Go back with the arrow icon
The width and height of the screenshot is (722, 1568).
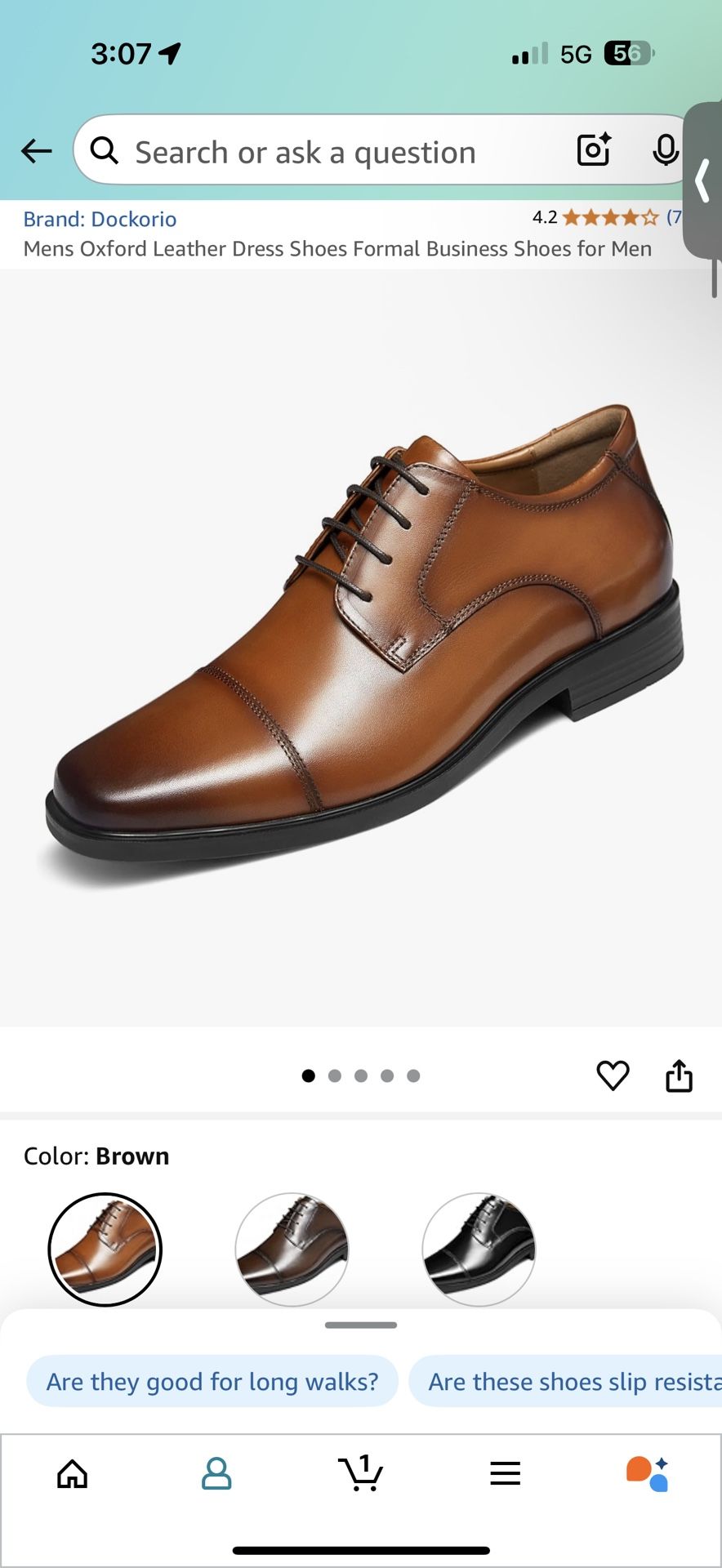(37, 151)
